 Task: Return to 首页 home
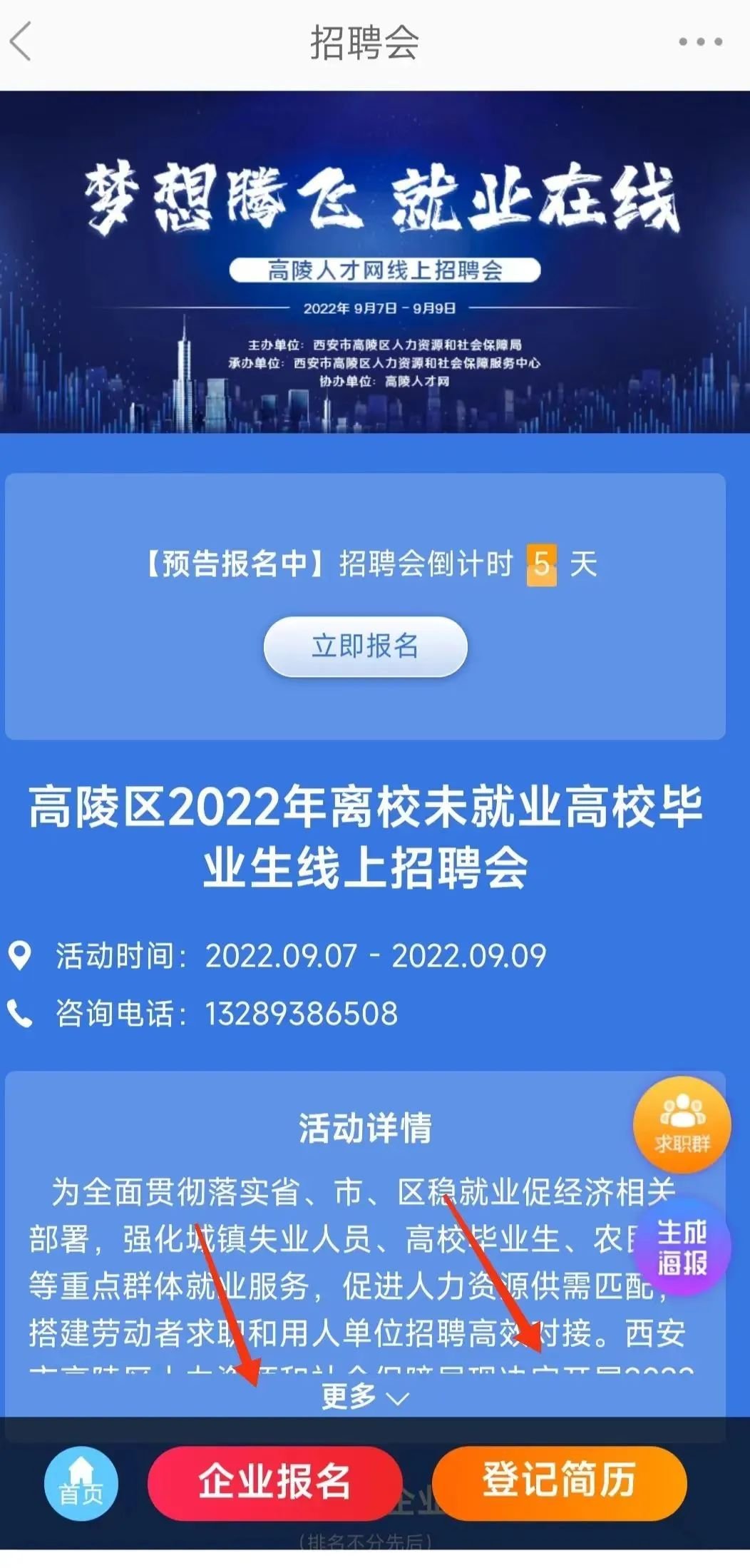tap(81, 1483)
